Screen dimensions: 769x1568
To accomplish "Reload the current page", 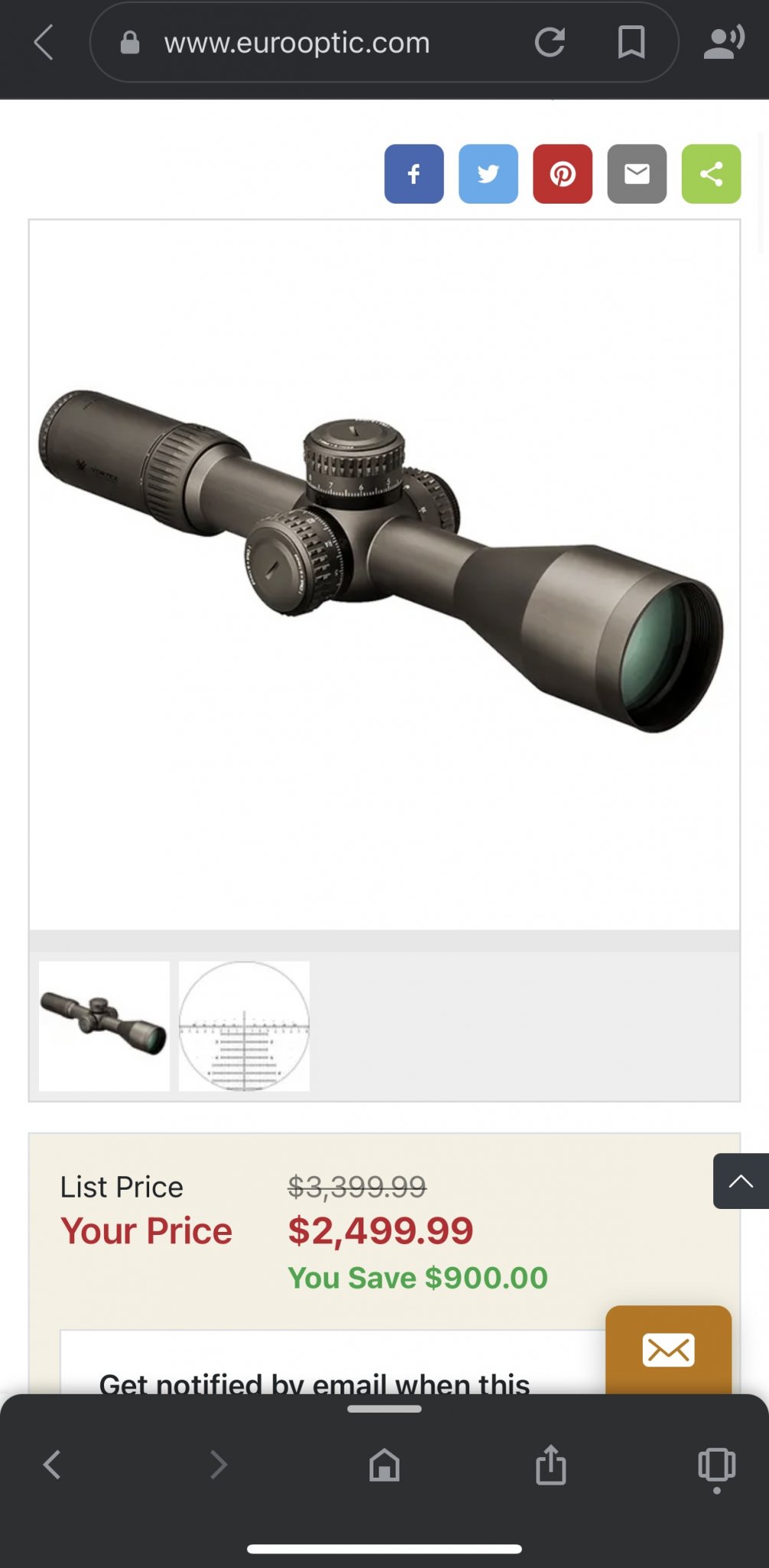I will pos(549,42).
